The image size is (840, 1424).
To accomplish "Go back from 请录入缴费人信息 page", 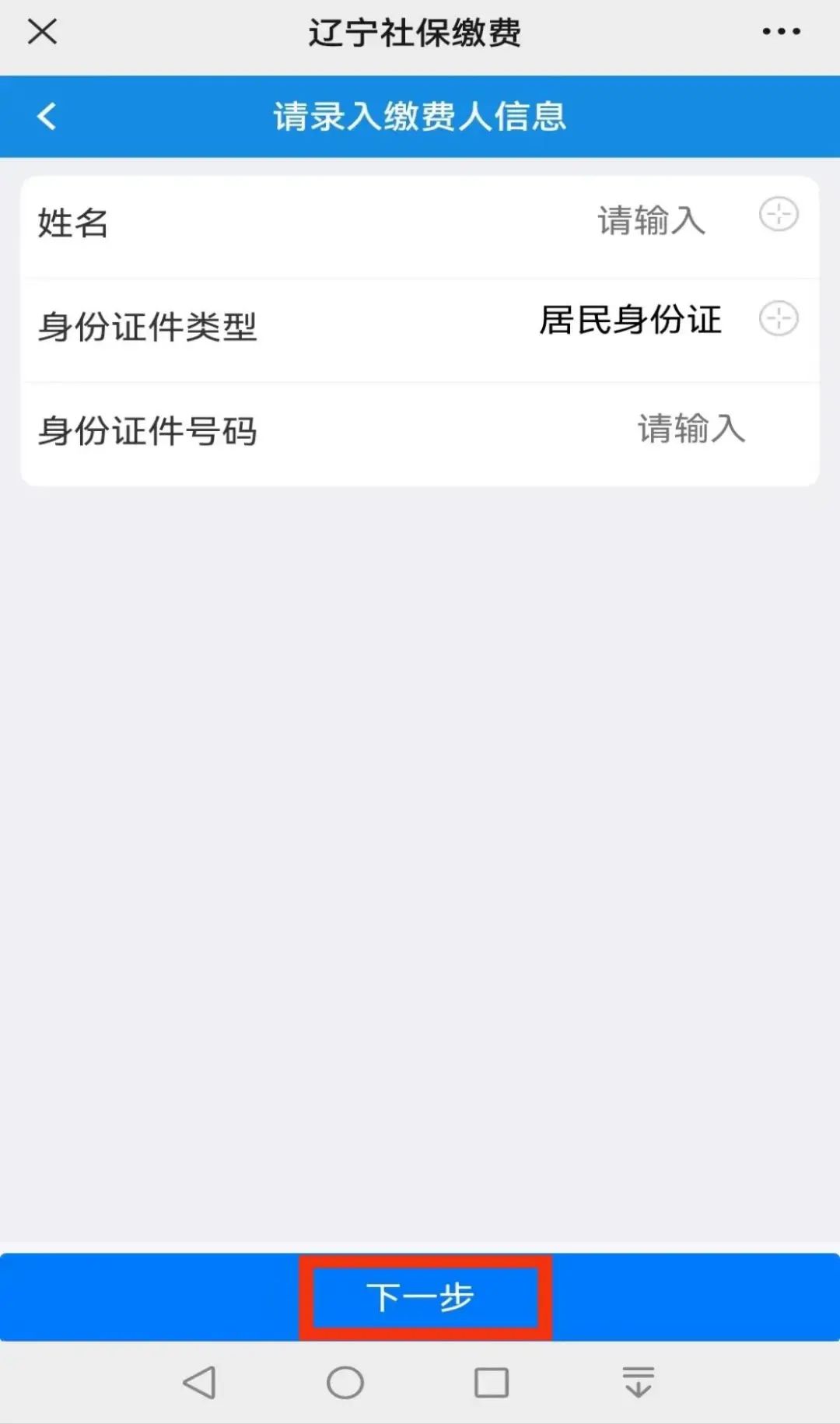I will [47, 117].
